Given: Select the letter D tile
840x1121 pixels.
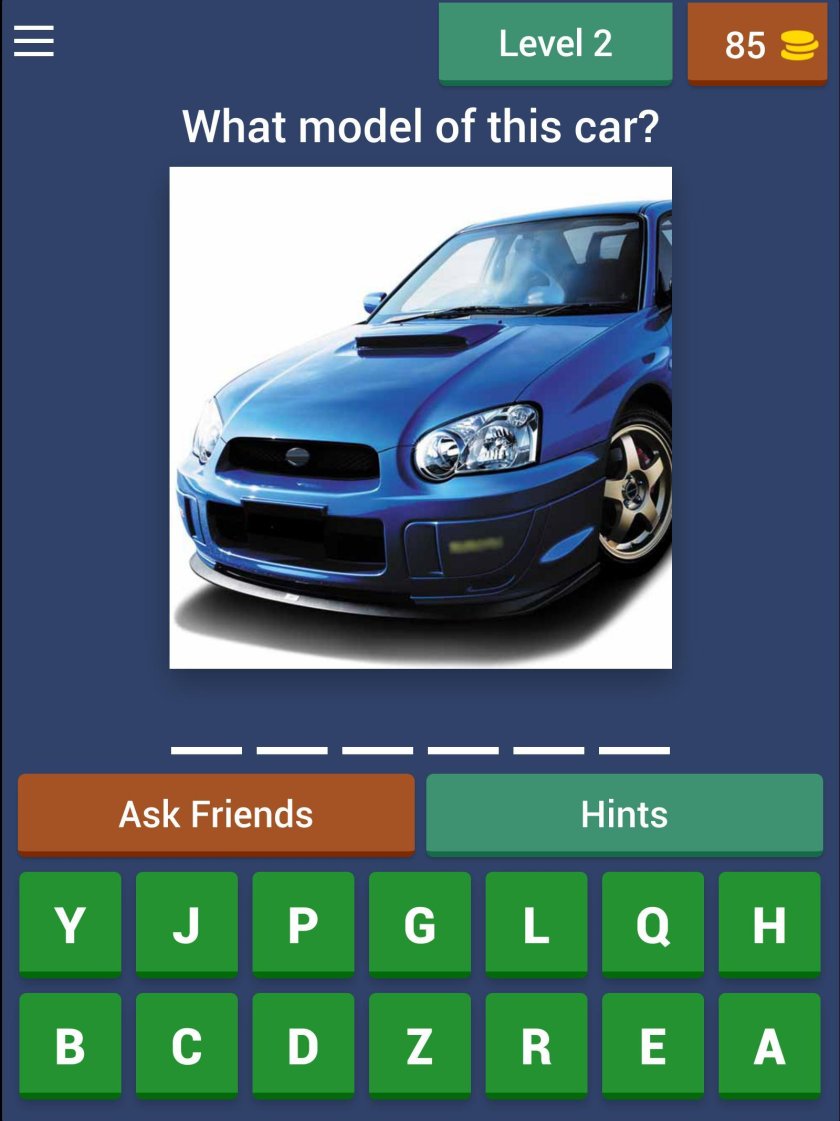Looking at the screenshot, I should tap(303, 1045).
